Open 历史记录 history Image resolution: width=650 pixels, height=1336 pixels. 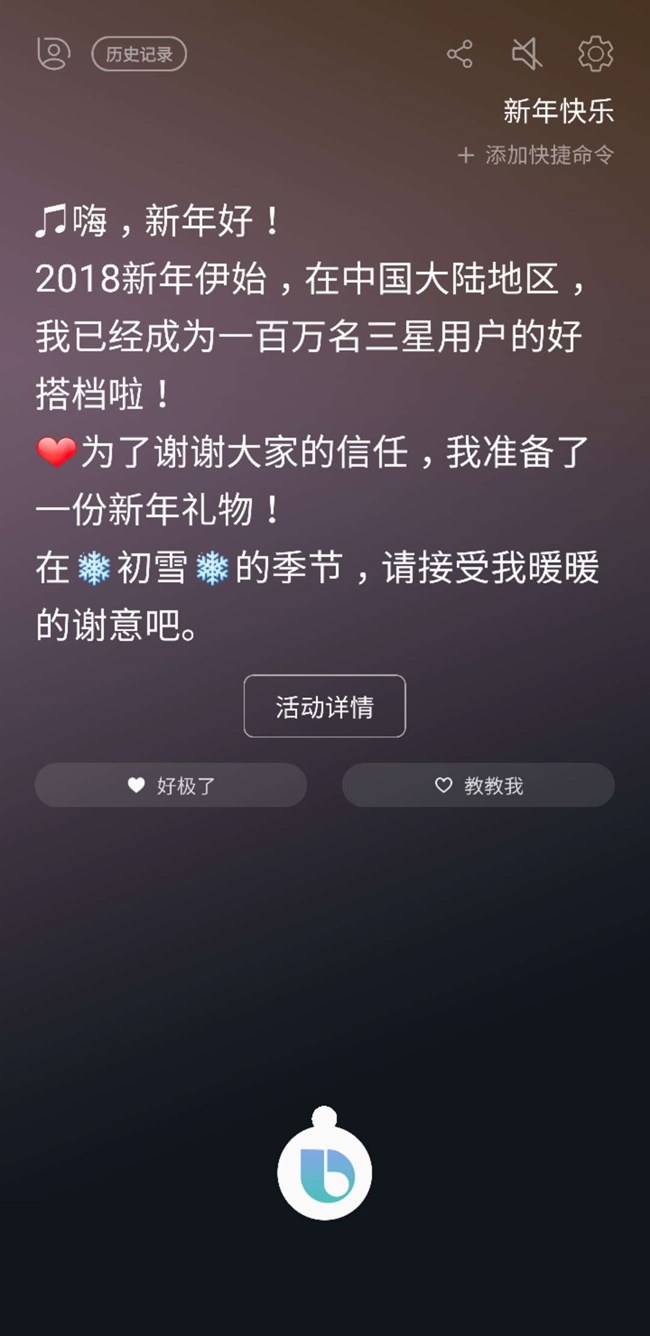[x=139, y=54]
